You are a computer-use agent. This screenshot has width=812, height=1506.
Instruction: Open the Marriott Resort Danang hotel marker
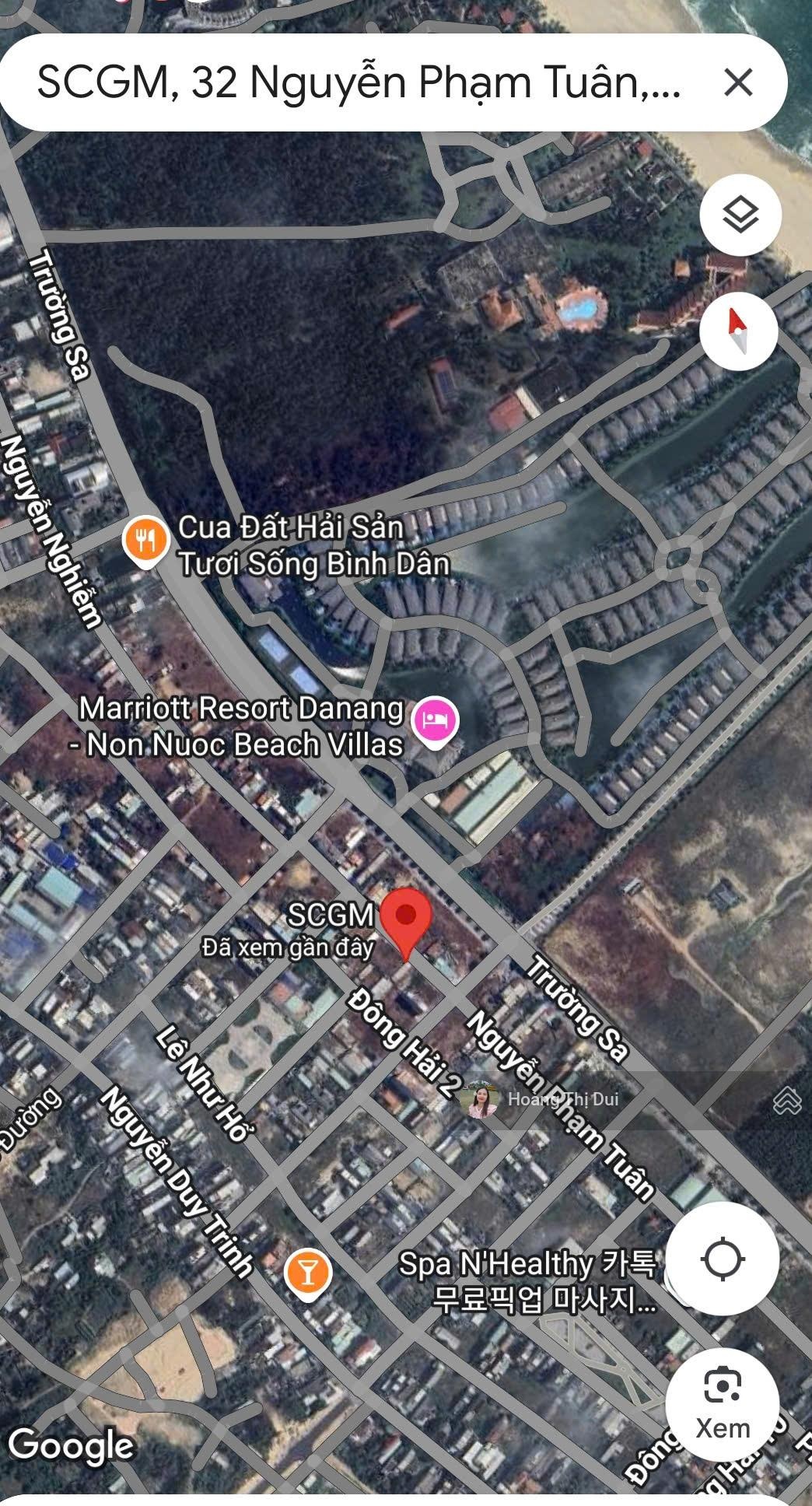click(436, 720)
